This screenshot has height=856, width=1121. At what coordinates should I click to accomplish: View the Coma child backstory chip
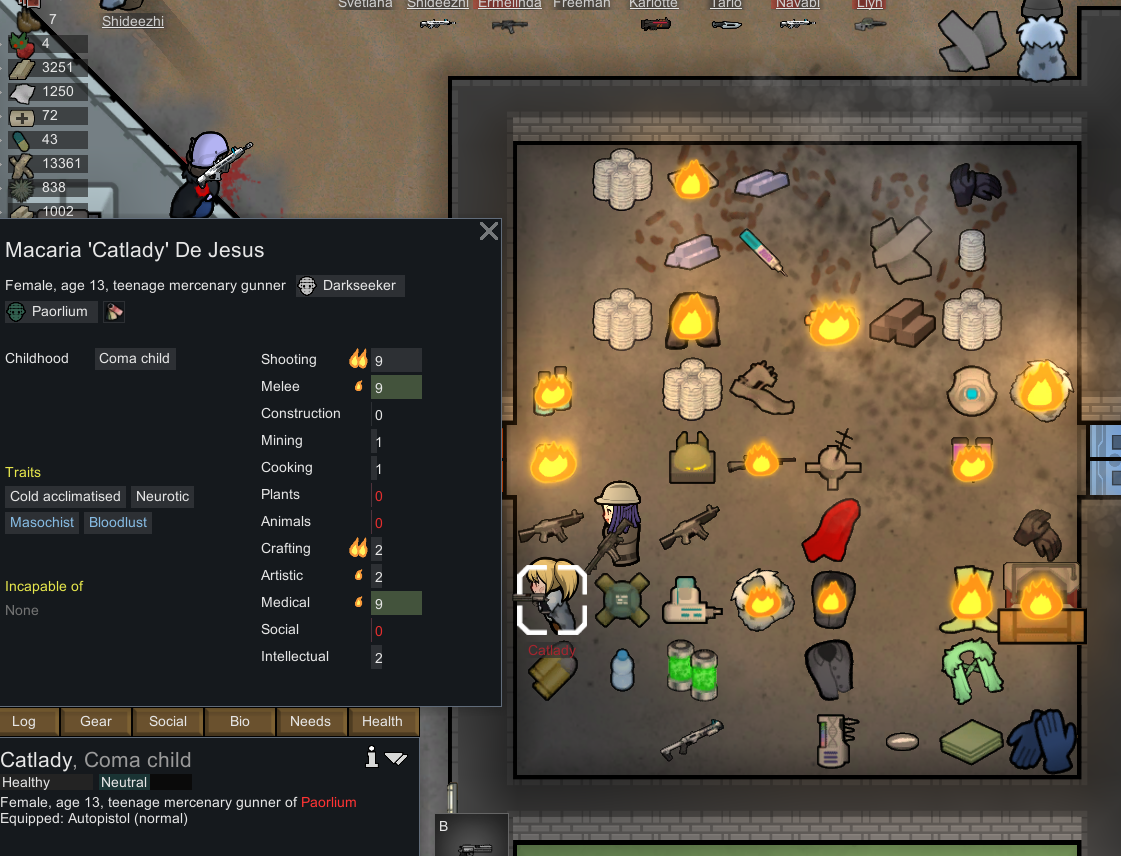pyautogui.click(x=135, y=359)
